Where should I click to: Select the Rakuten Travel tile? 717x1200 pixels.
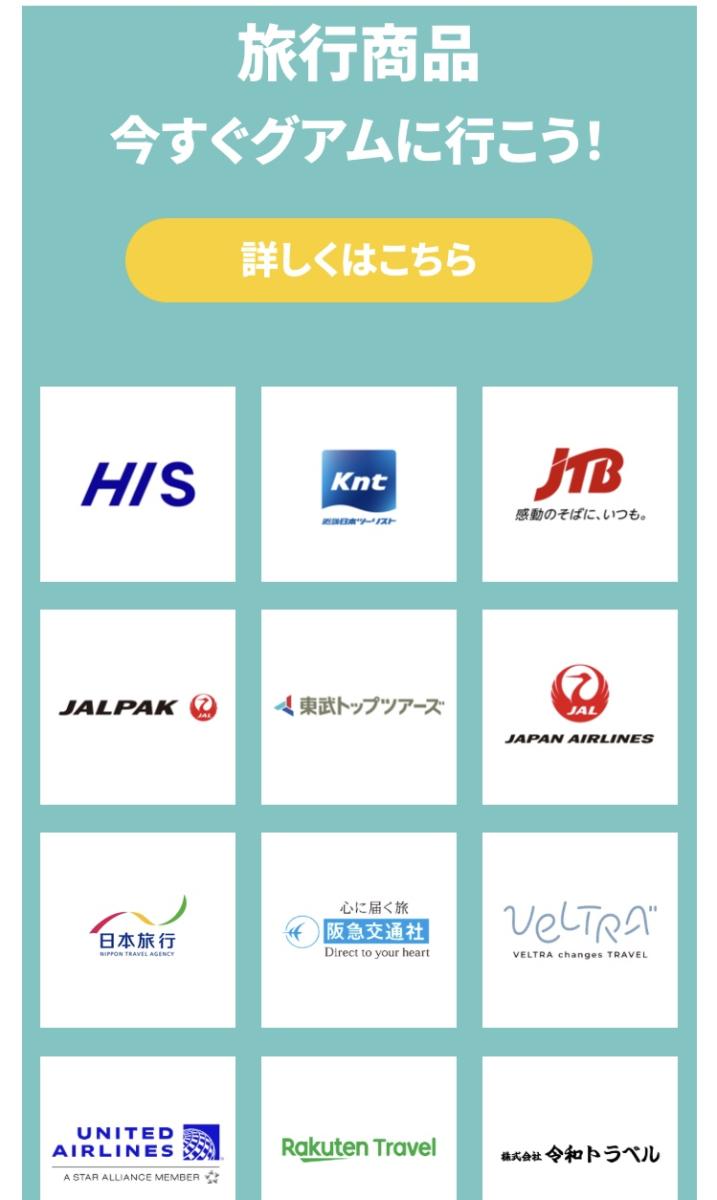[x=359, y=1140]
